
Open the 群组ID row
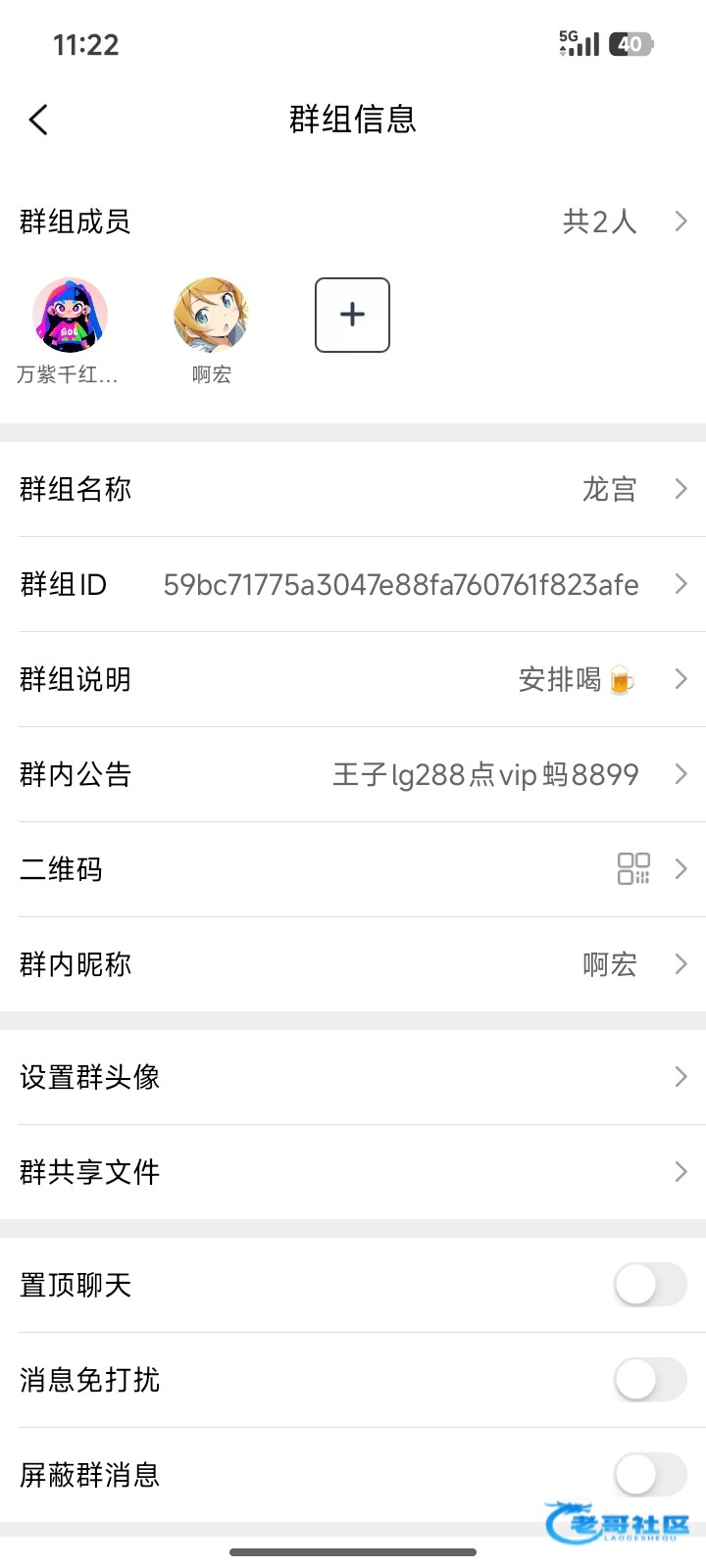[353, 584]
